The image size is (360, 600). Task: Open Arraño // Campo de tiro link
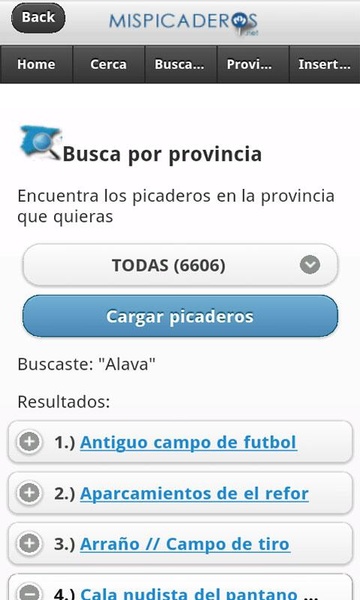[185, 545]
